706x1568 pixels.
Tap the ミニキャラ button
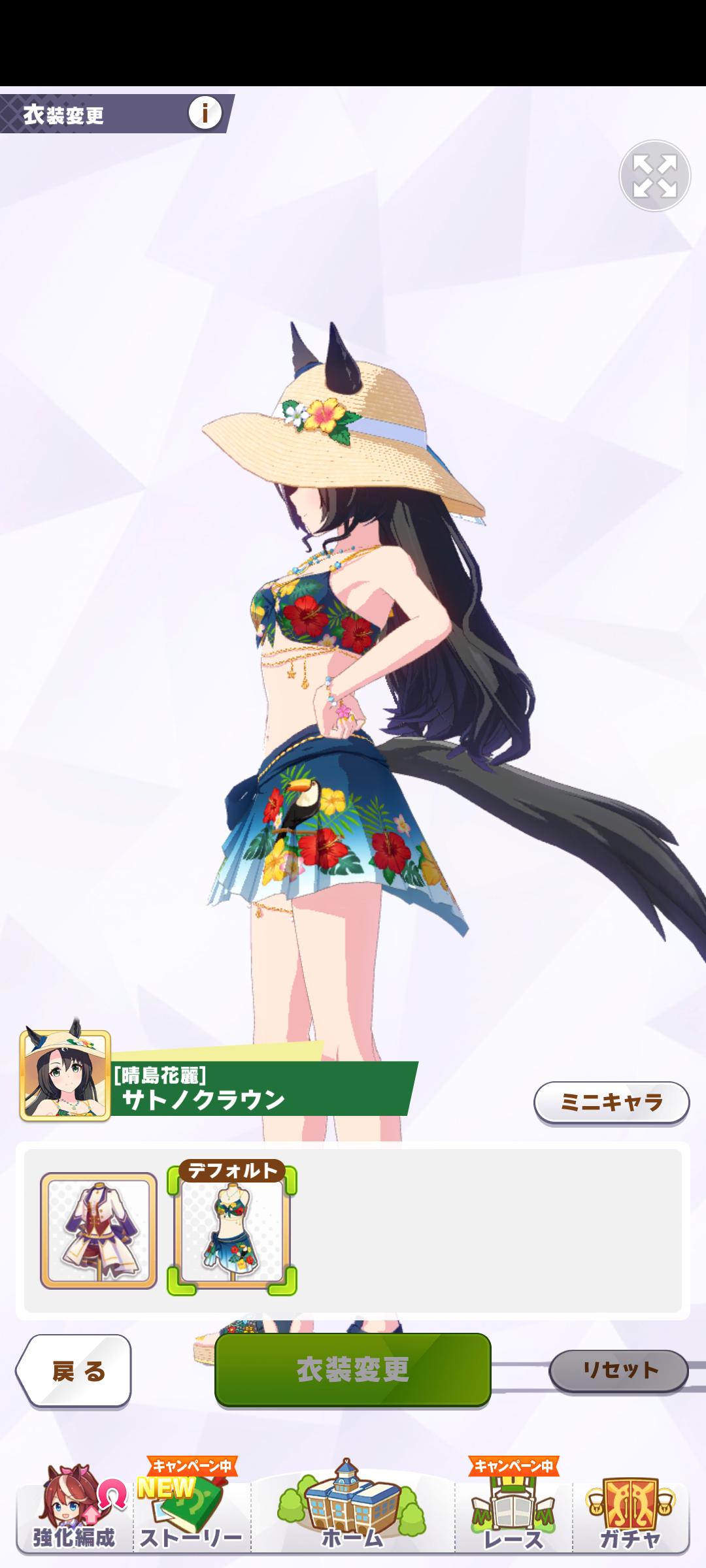(612, 1103)
